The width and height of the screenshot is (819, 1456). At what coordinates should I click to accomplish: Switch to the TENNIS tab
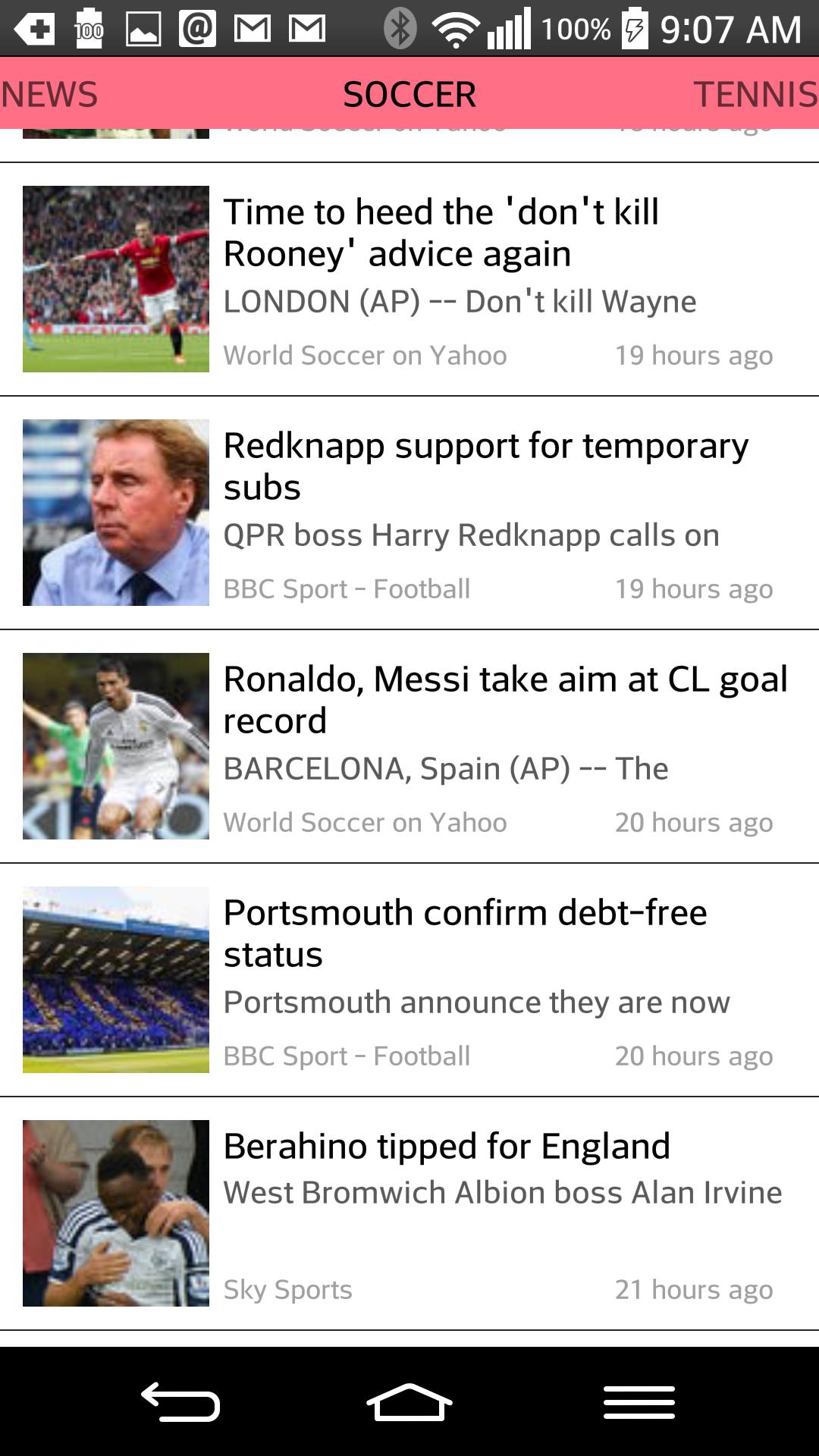(x=755, y=93)
